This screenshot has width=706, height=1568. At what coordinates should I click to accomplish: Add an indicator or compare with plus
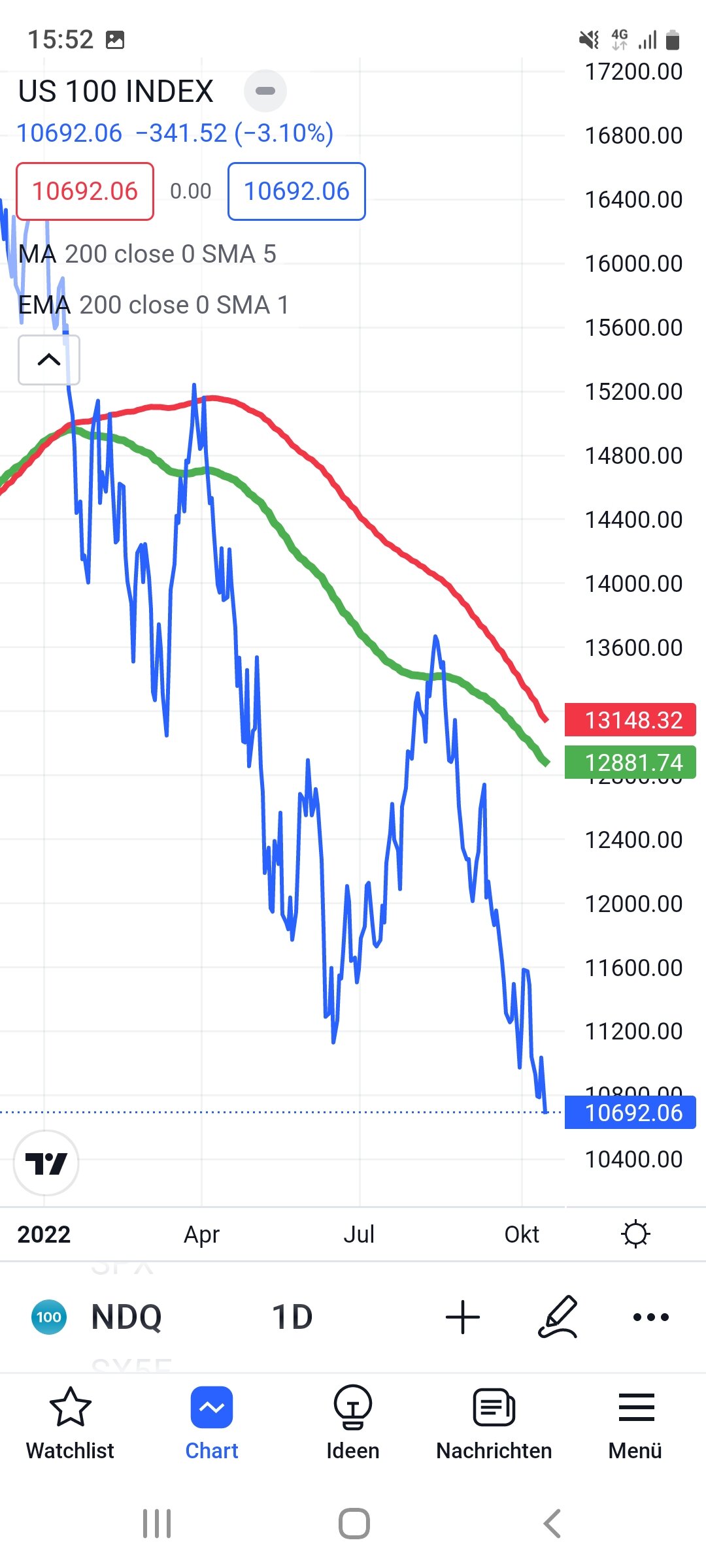coord(462,1316)
